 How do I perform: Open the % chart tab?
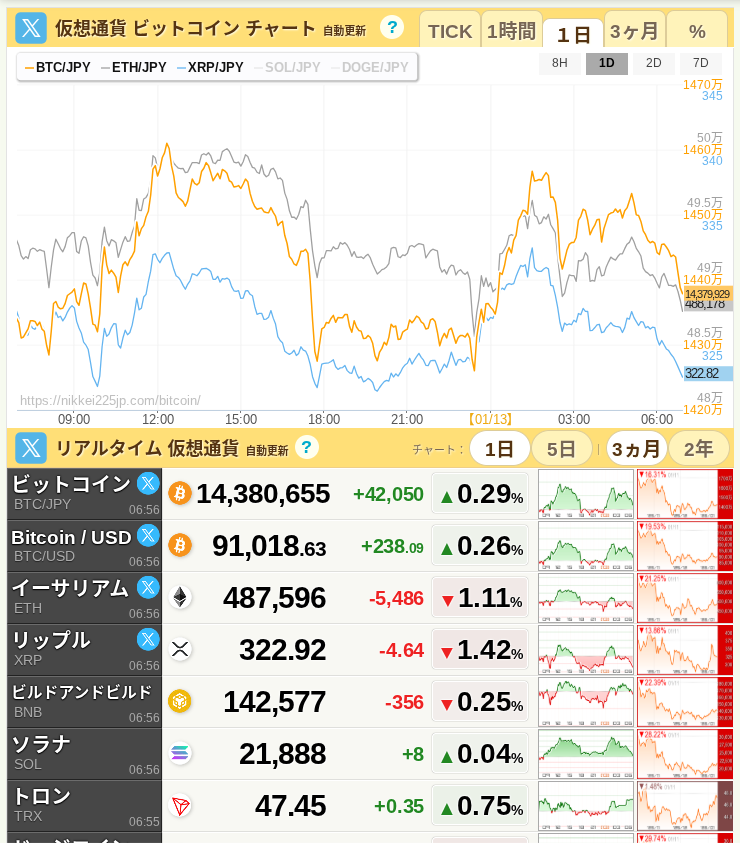pos(697,31)
